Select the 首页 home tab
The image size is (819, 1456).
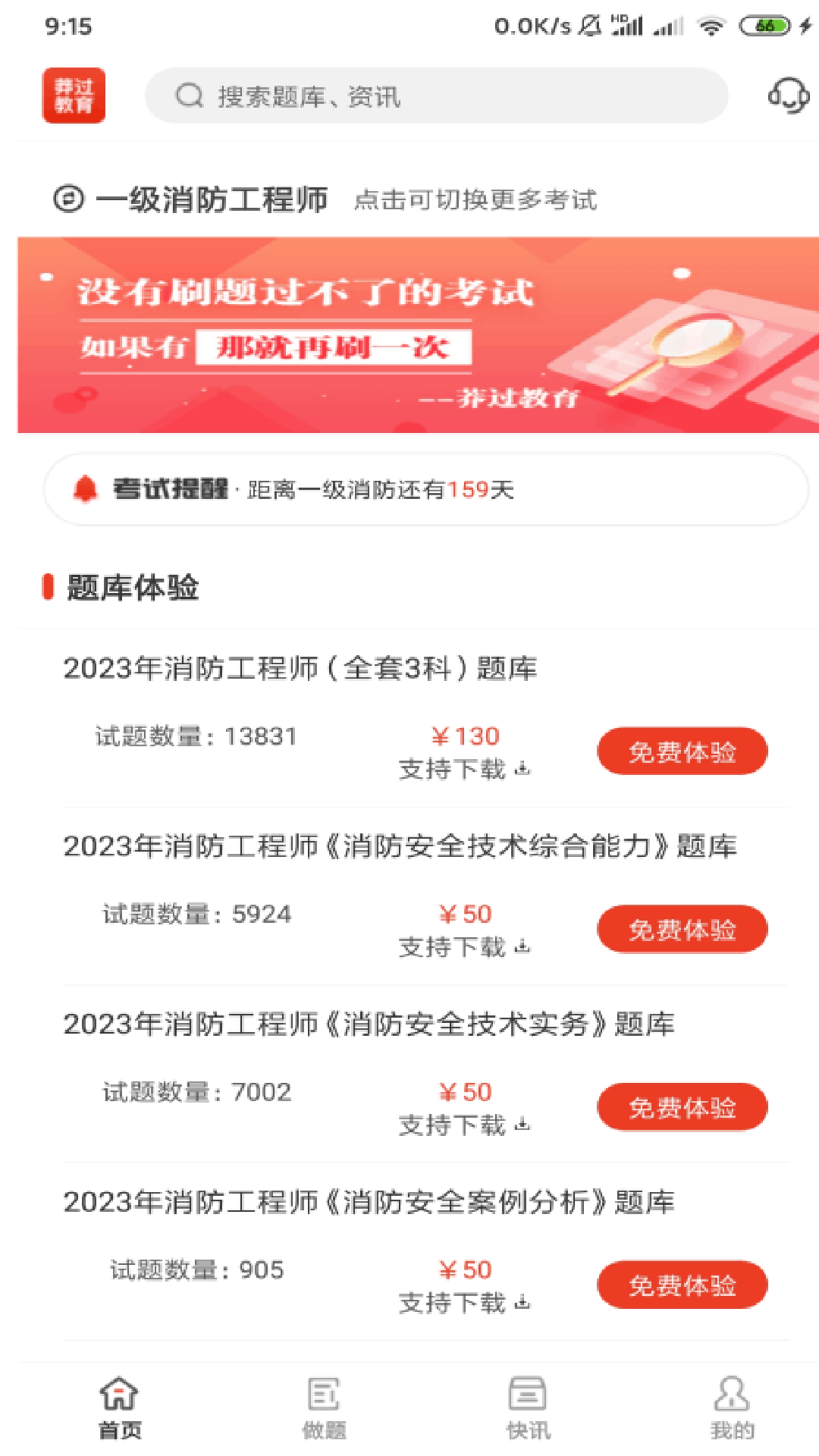[x=120, y=1407]
